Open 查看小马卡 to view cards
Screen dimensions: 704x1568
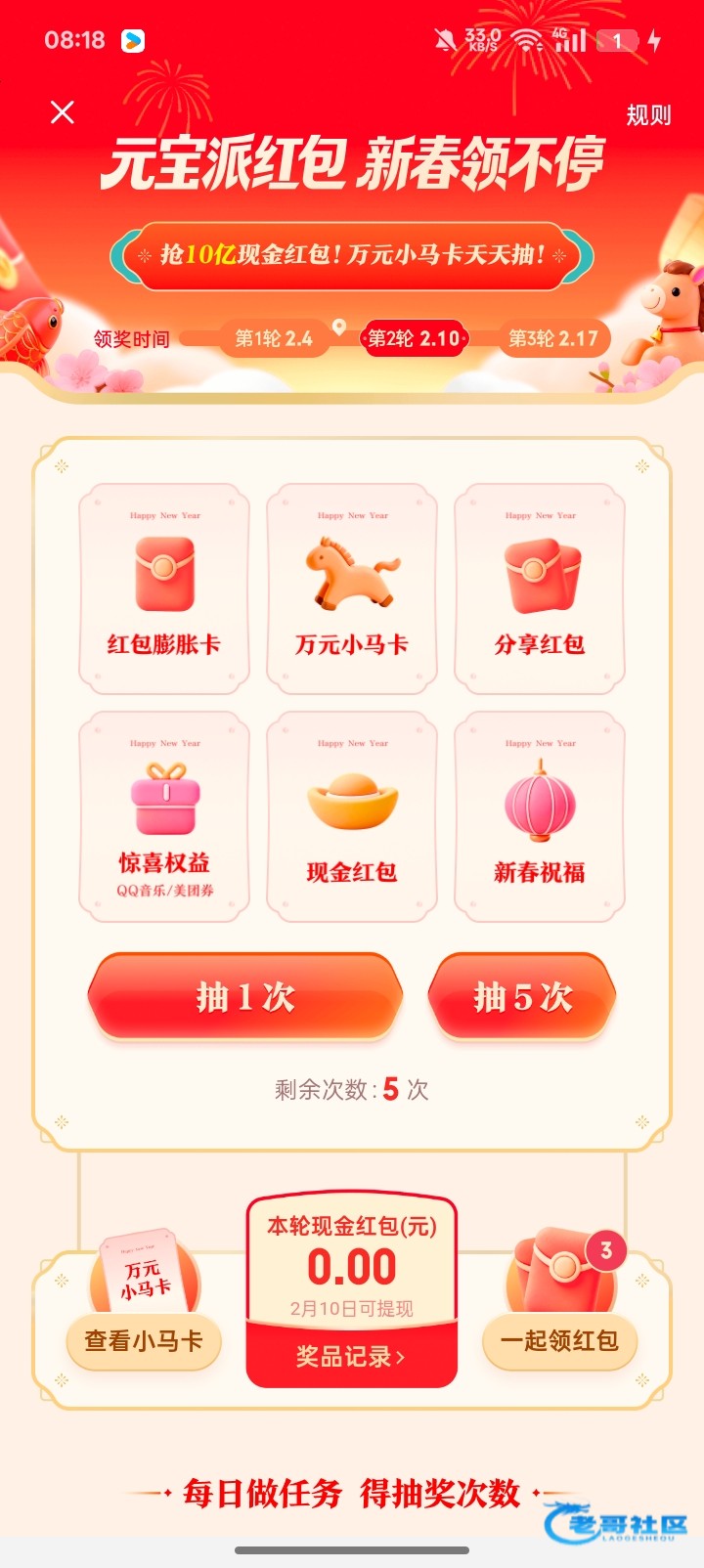tap(144, 1340)
